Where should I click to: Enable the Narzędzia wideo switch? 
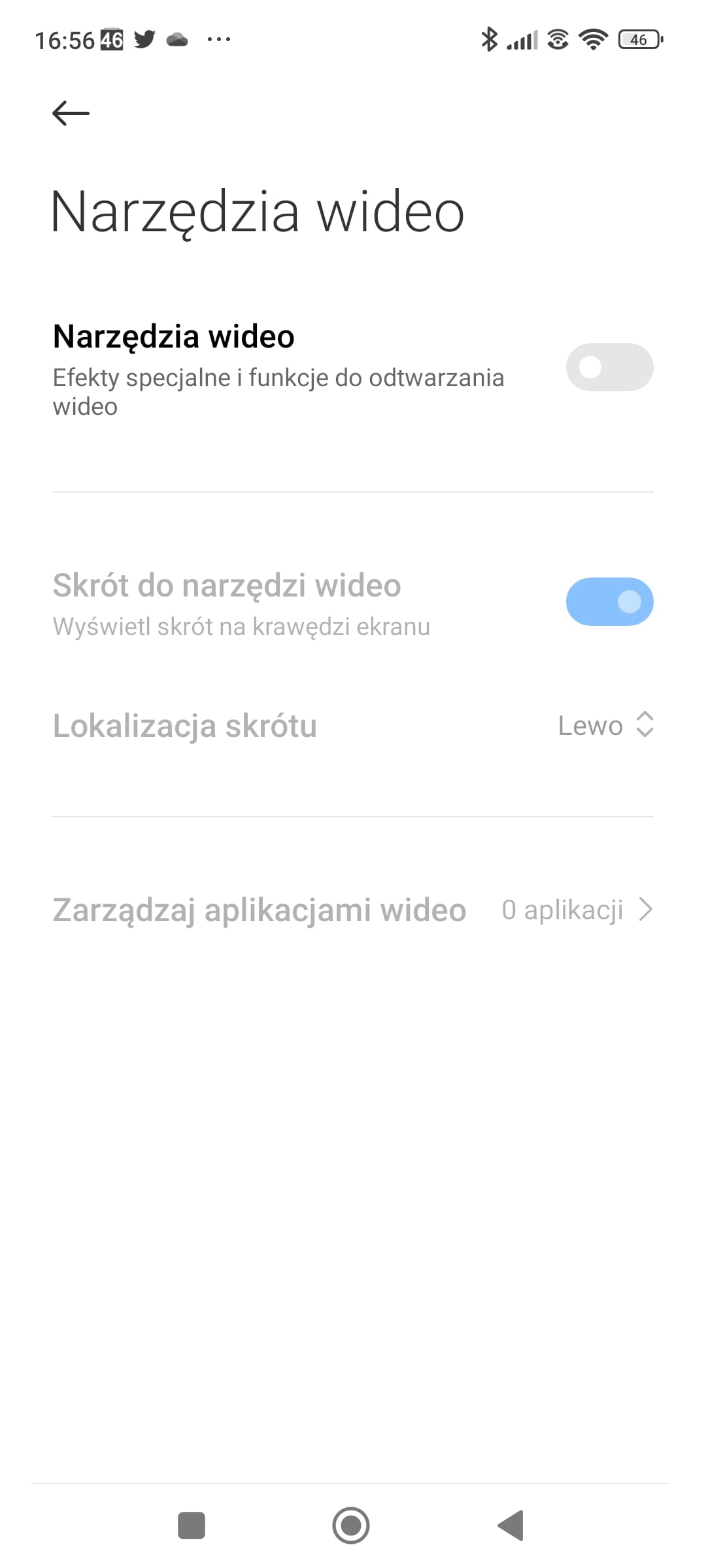(x=609, y=367)
